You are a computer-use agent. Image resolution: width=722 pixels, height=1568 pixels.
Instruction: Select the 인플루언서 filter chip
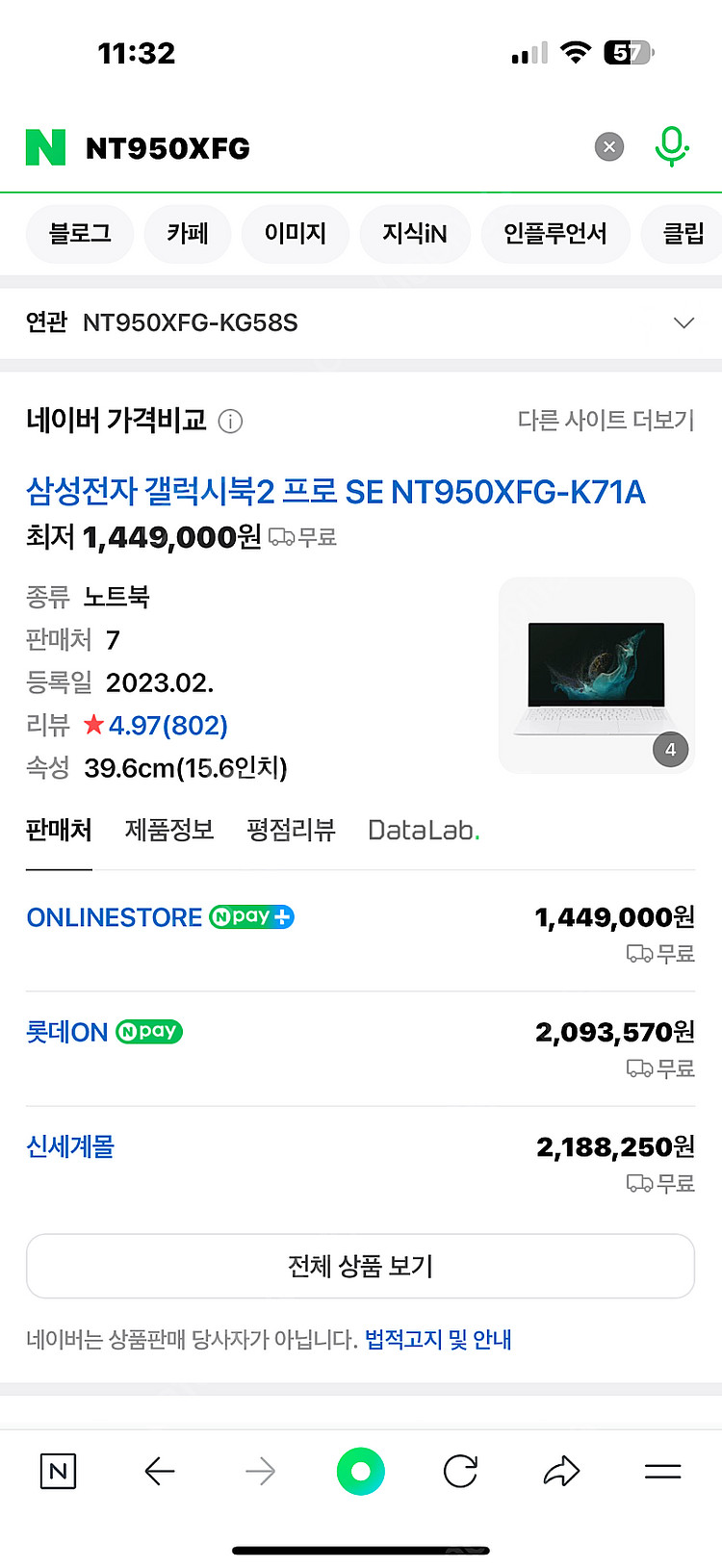555,233
